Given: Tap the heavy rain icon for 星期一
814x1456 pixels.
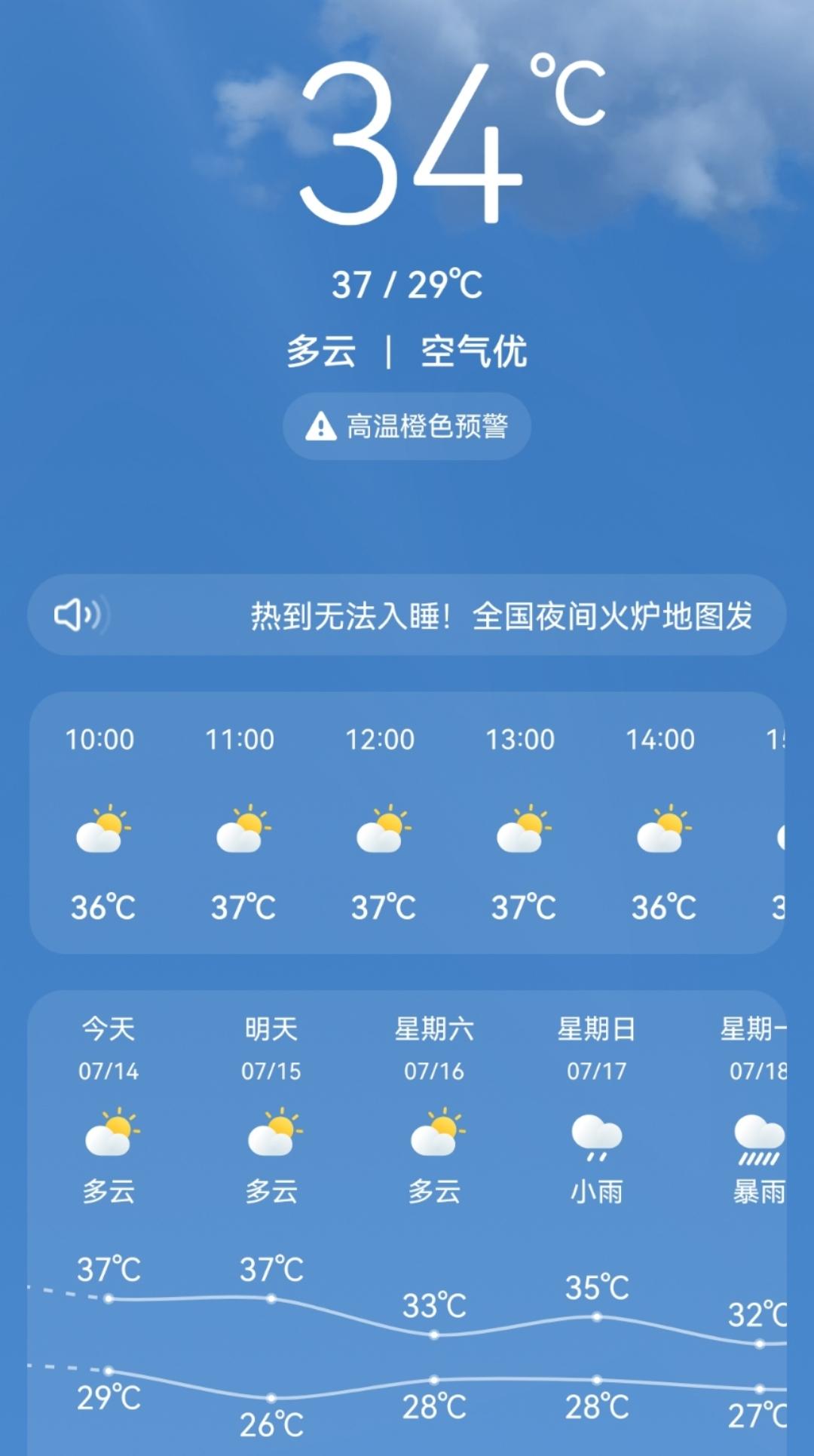Looking at the screenshot, I should [x=757, y=1136].
